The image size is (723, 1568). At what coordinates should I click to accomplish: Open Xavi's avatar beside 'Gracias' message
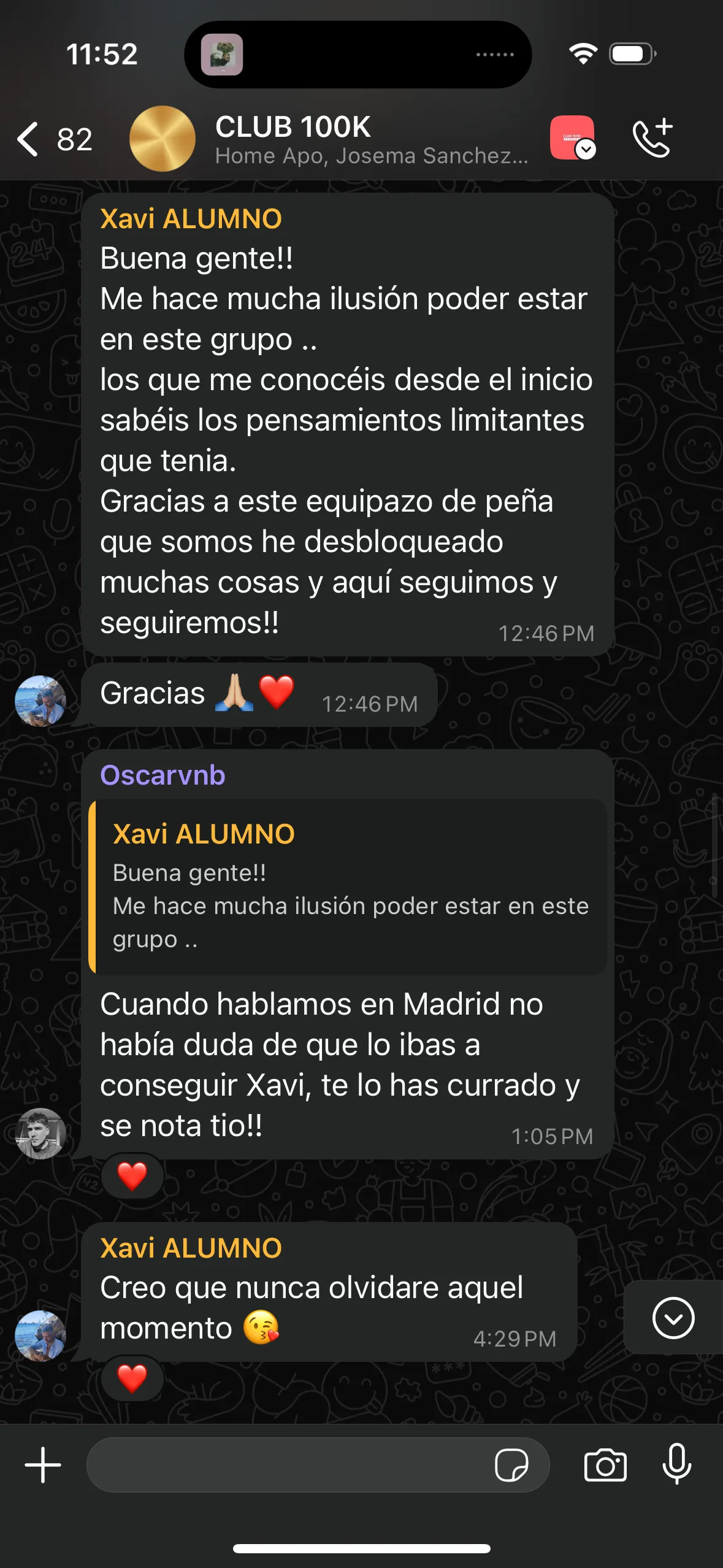tap(40, 701)
